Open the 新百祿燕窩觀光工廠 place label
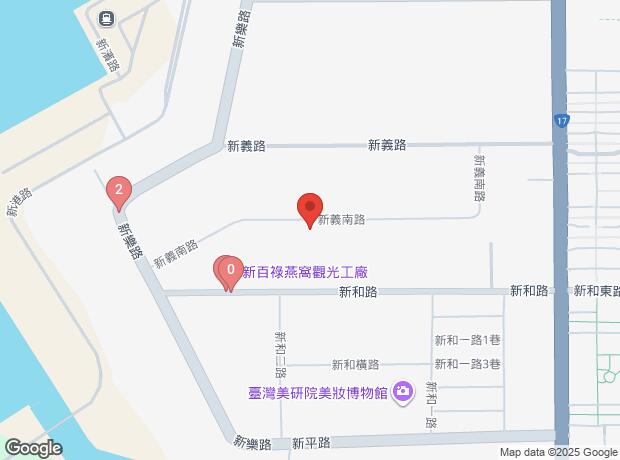Screen dimensions: 620x460 click(x=320, y=271)
